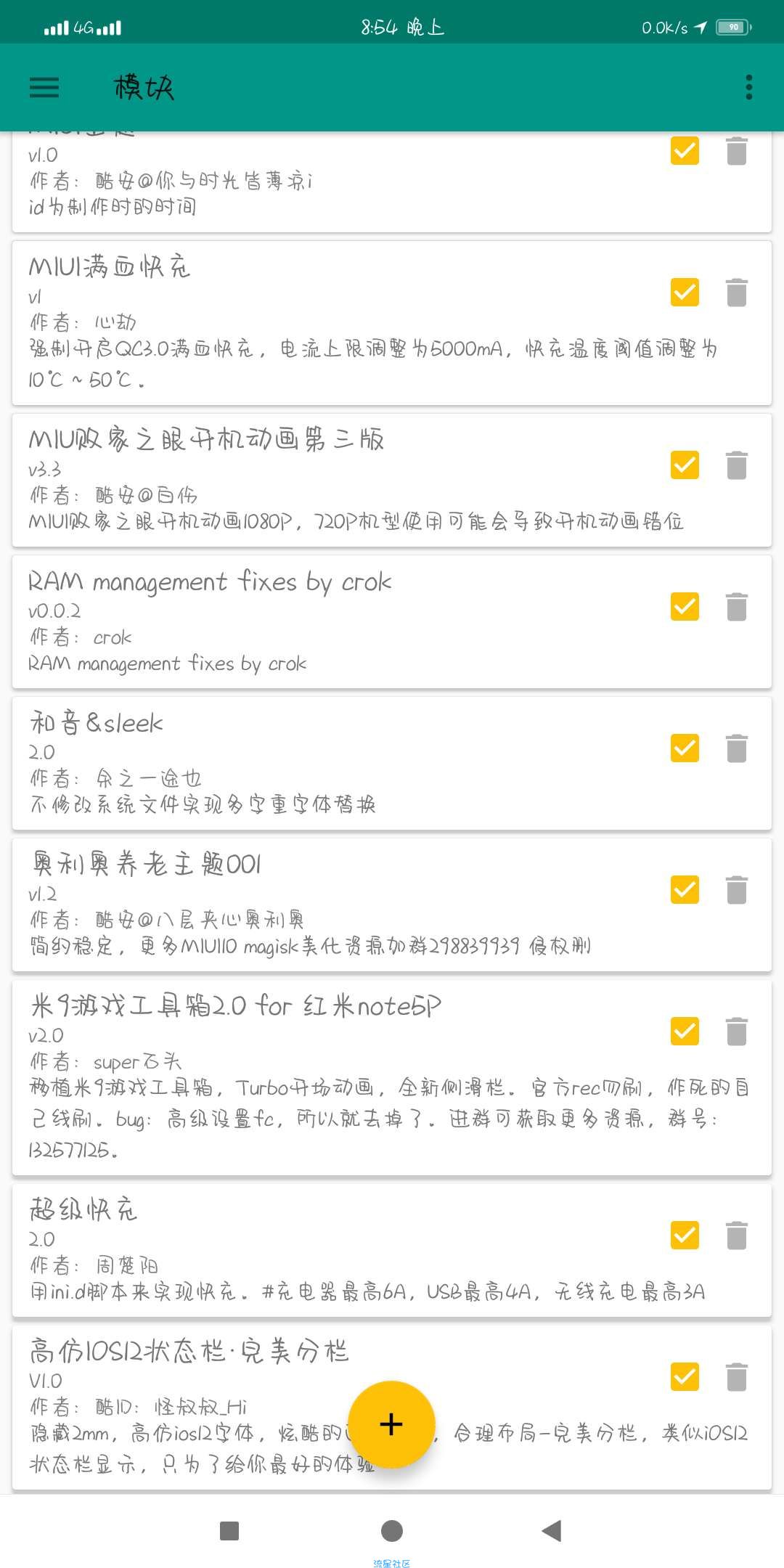Image resolution: width=784 pixels, height=1568 pixels.
Task: Tap the trash icon for 和音&sleek
Action: tap(737, 748)
